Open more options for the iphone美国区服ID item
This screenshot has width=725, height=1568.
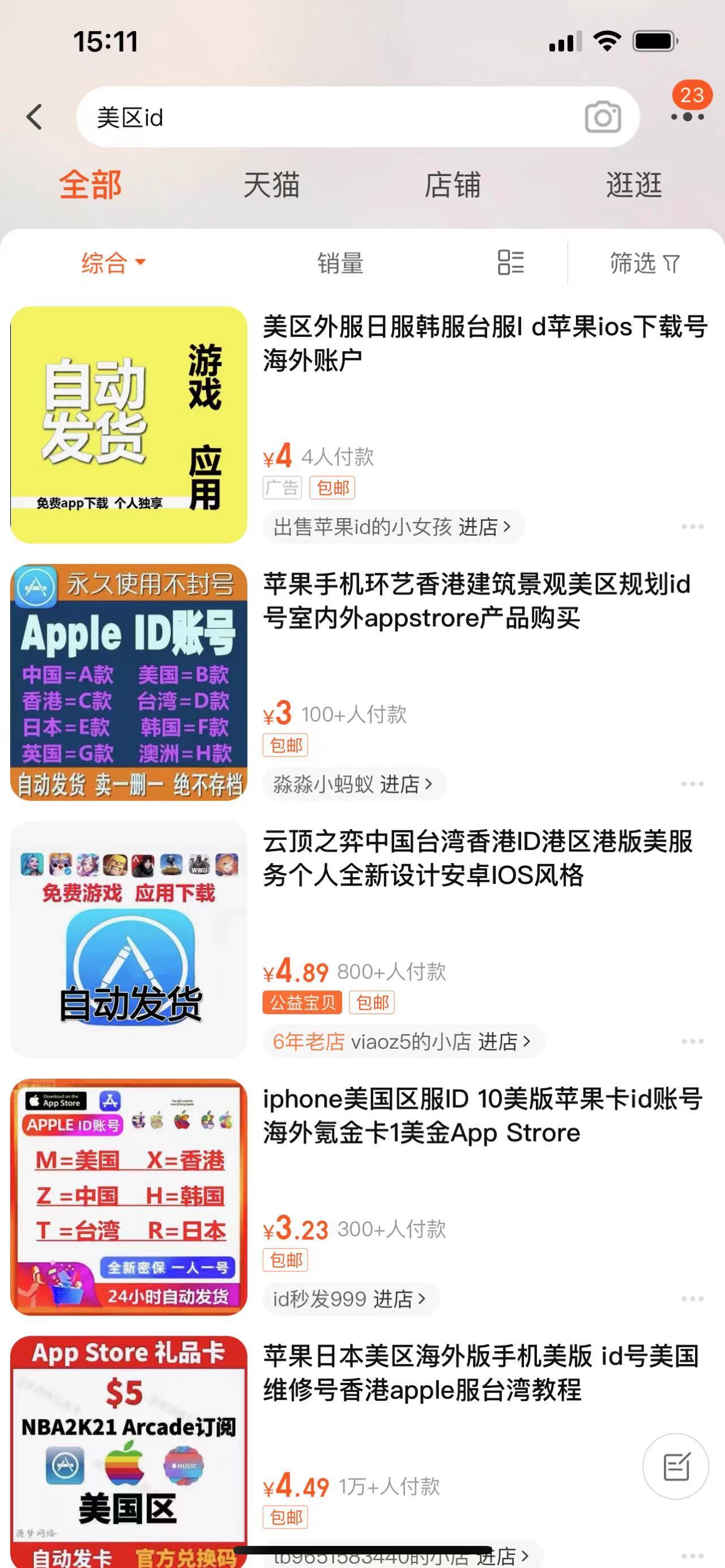pos(692,1299)
